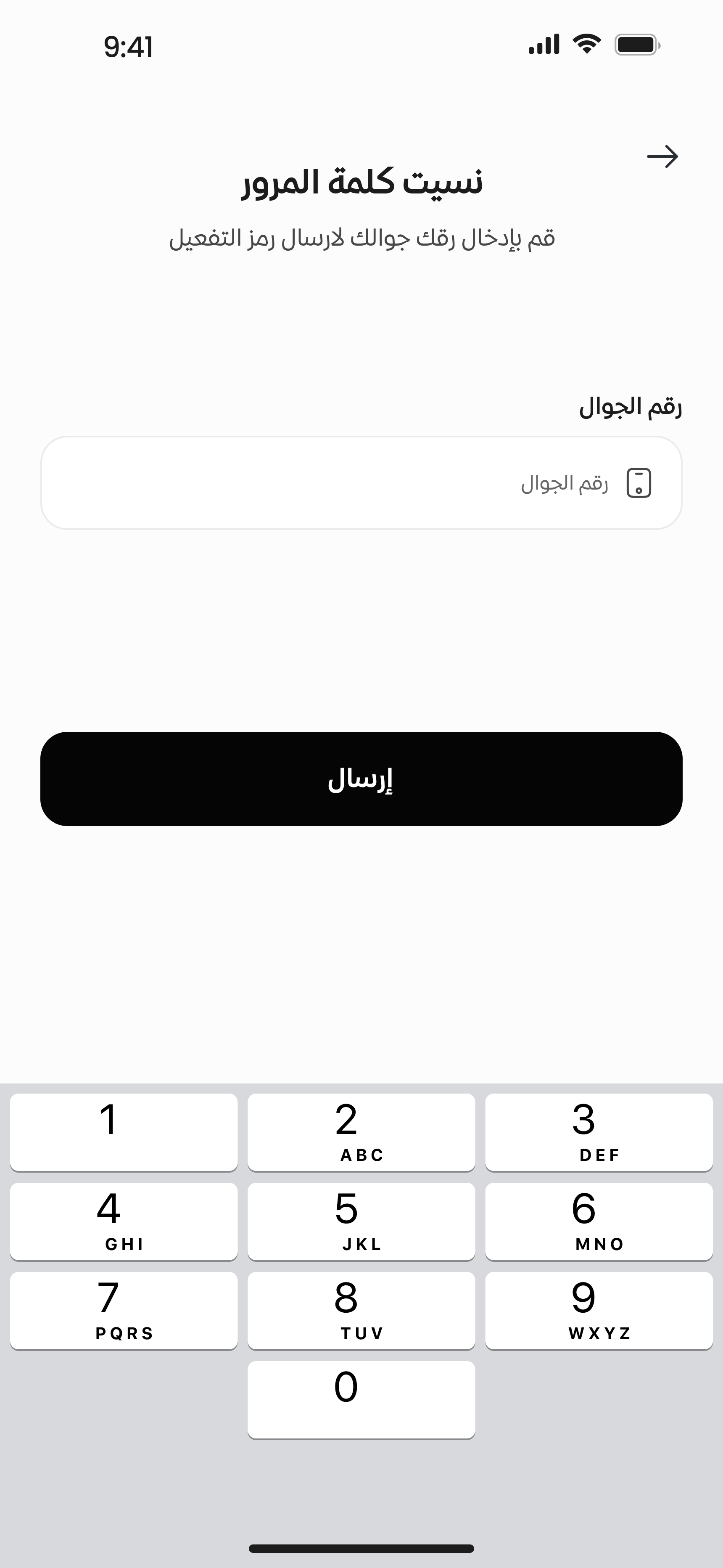This screenshot has width=723, height=1568.
Task: Go back using the arrow icon
Action: coord(662,156)
